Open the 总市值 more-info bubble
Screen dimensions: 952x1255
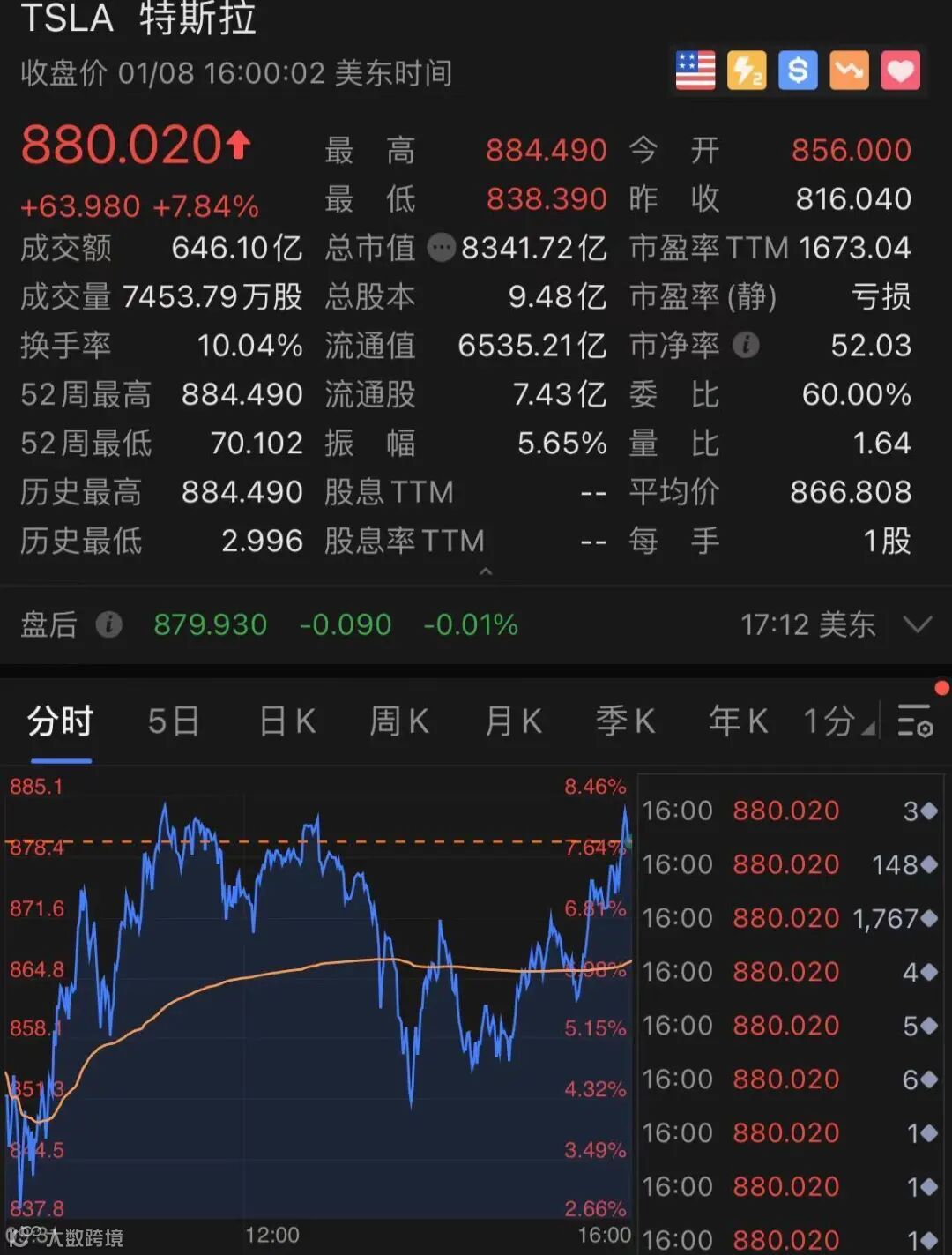[441, 248]
